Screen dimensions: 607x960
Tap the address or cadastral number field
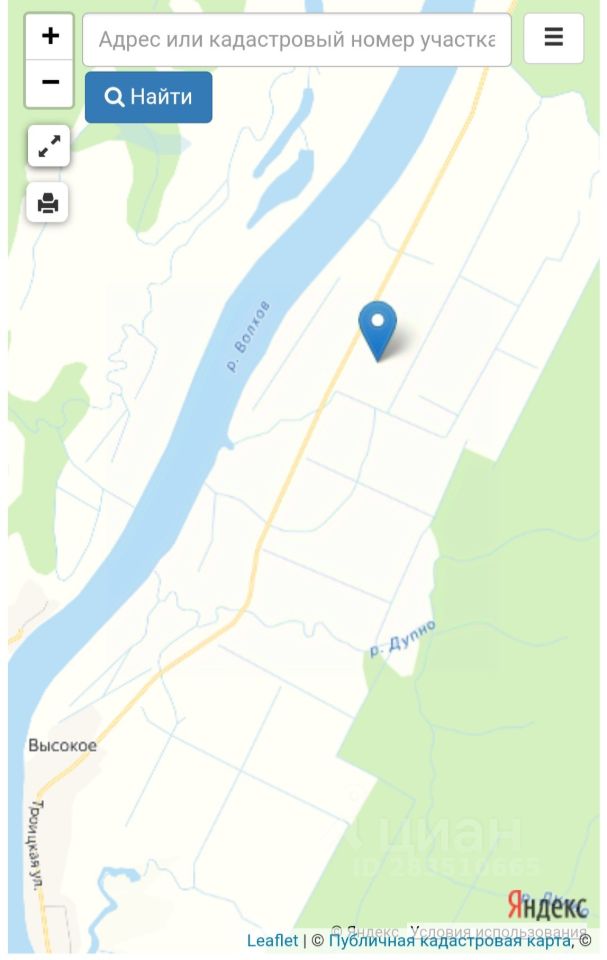297,40
